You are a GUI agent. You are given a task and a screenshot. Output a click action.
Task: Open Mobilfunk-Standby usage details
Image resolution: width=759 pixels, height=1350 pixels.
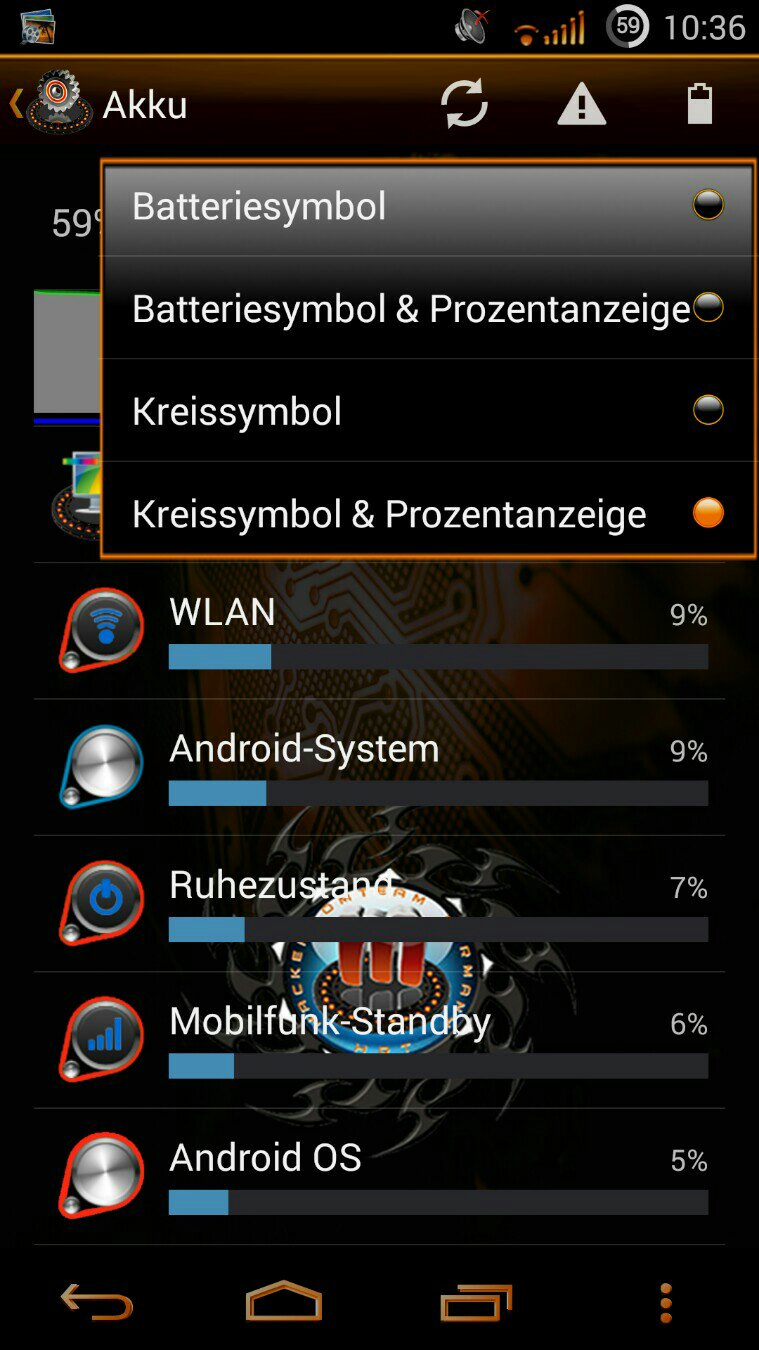coord(379,1040)
